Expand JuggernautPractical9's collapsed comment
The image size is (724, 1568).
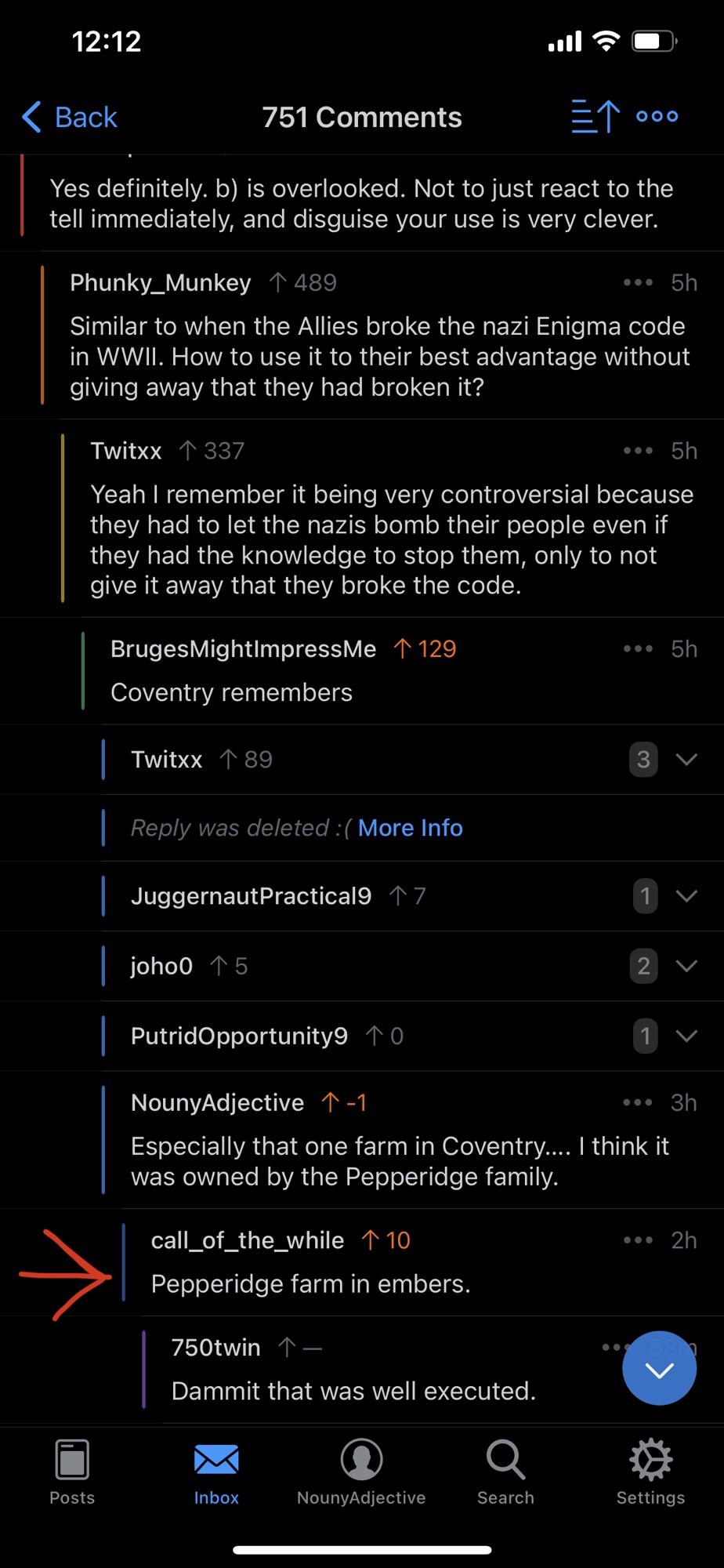click(x=686, y=896)
